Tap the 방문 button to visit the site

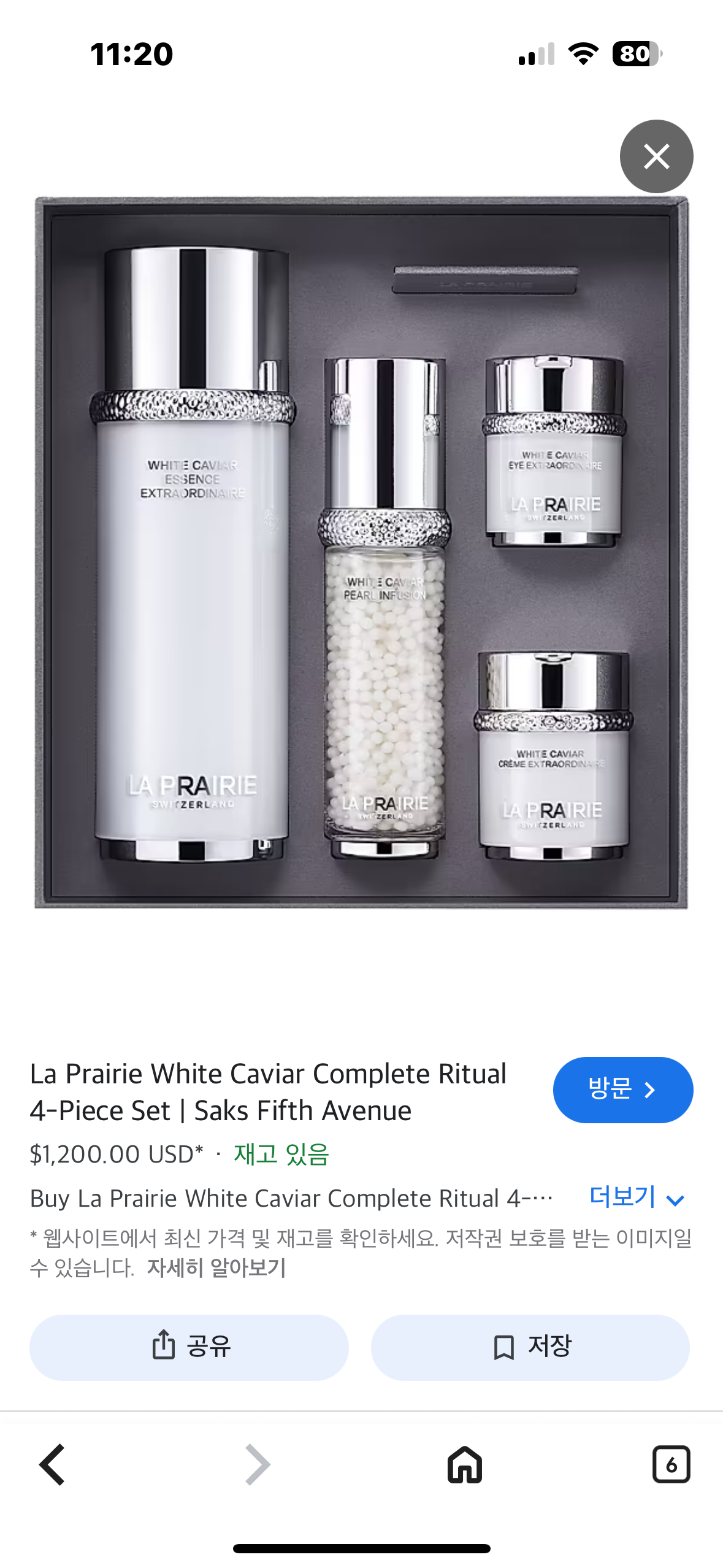pyautogui.click(x=622, y=1090)
